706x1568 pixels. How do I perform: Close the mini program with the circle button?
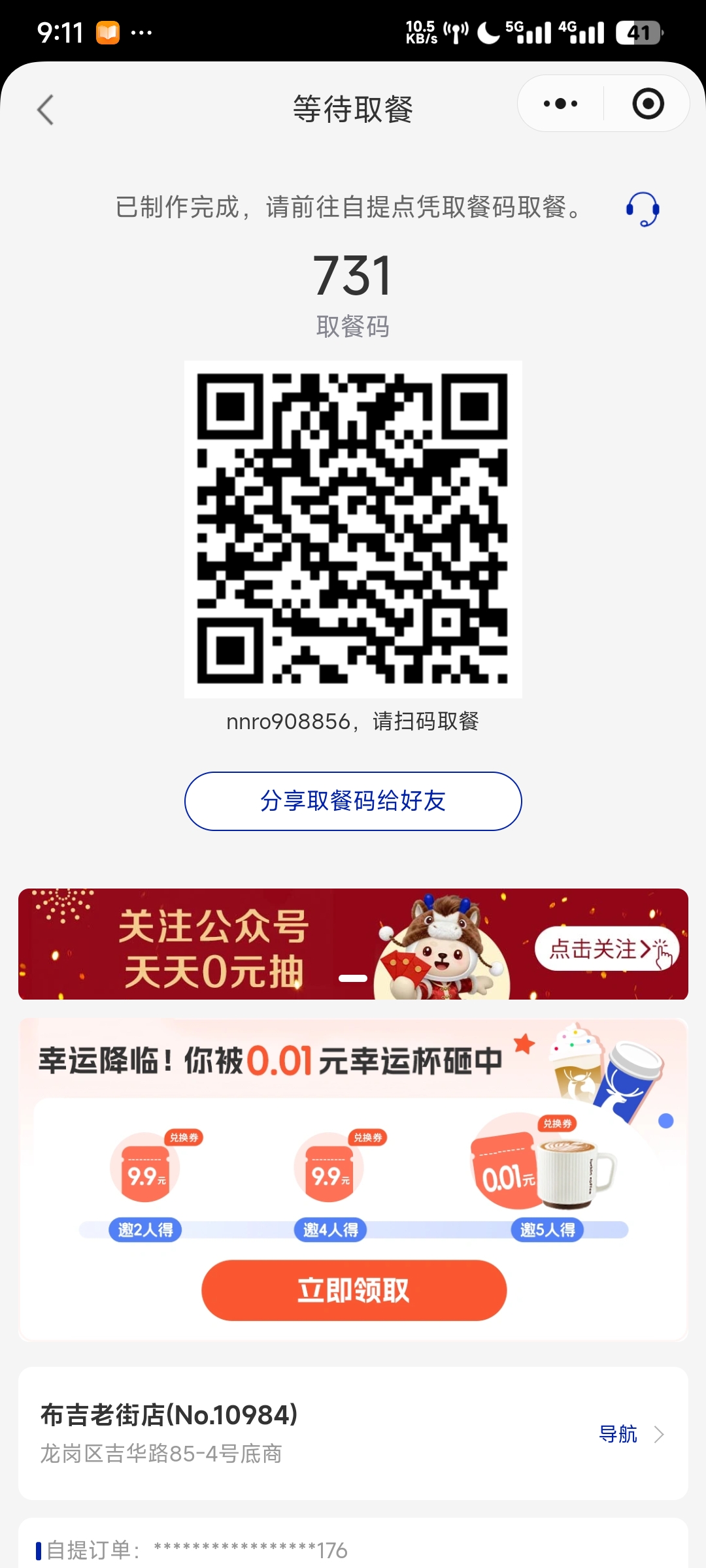point(648,104)
